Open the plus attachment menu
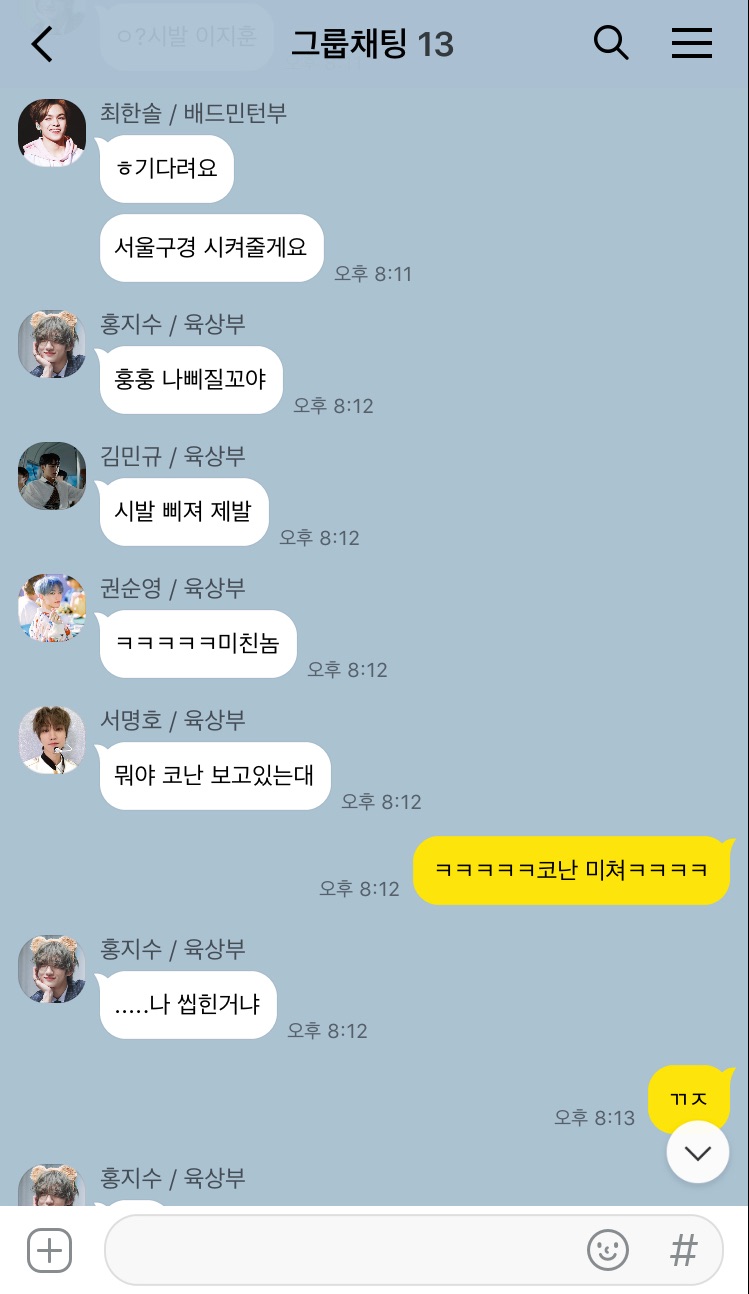This screenshot has width=749, height=1294. click(49, 1250)
